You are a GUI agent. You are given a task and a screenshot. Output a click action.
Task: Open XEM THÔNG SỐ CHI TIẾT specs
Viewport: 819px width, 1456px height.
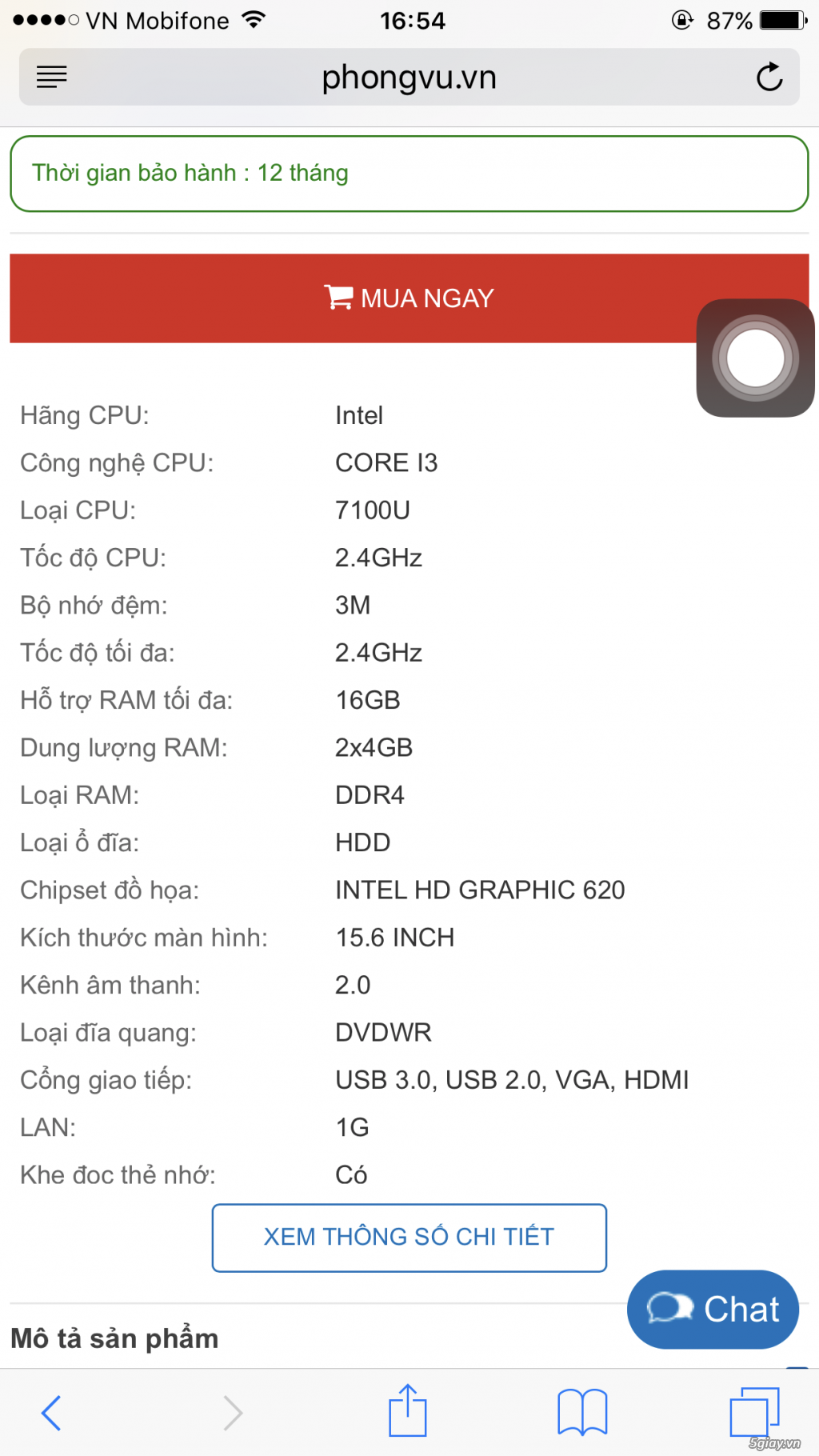[x=409, y=1237]
